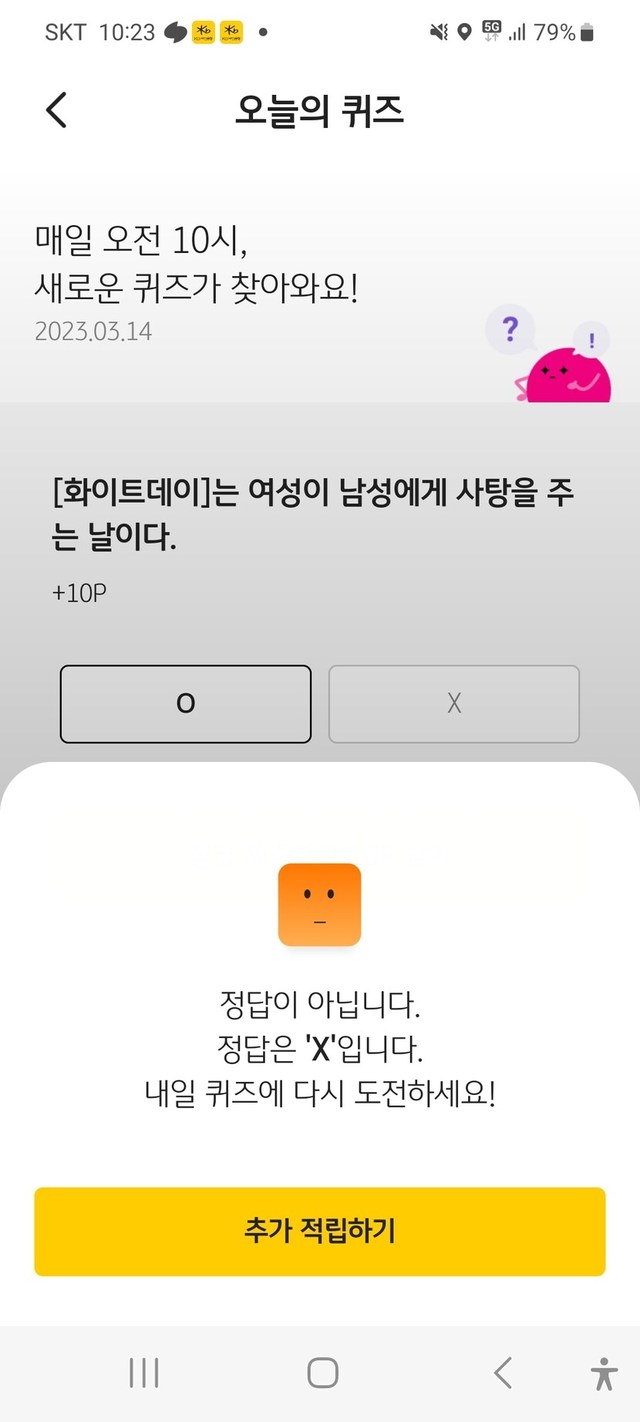
Task: Tap the system back button
Action: tap(503, 1373)
